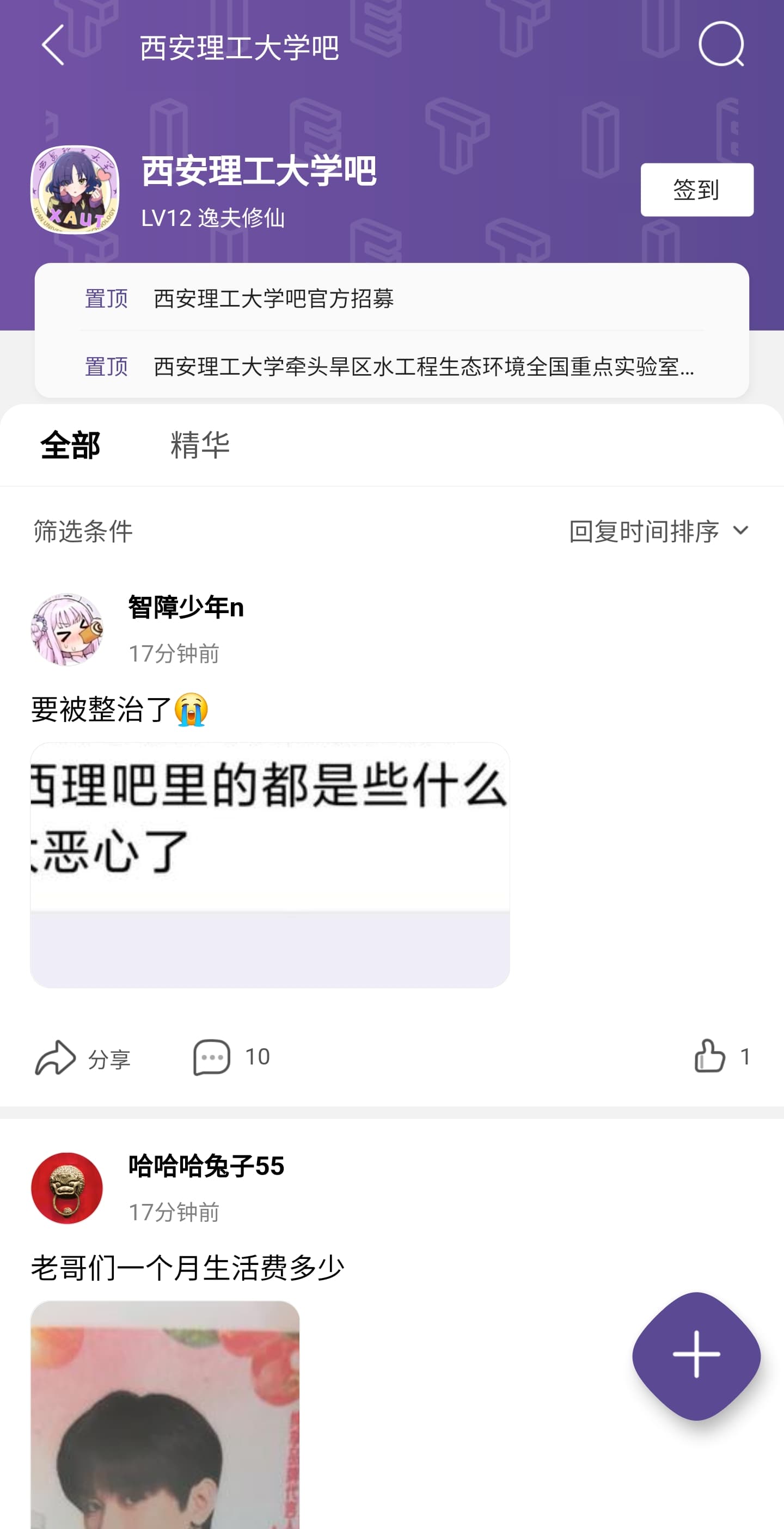This screenshot has height=1529, width=784.
Task: Go back using the top arrow
Action: [x=53, y=45]
